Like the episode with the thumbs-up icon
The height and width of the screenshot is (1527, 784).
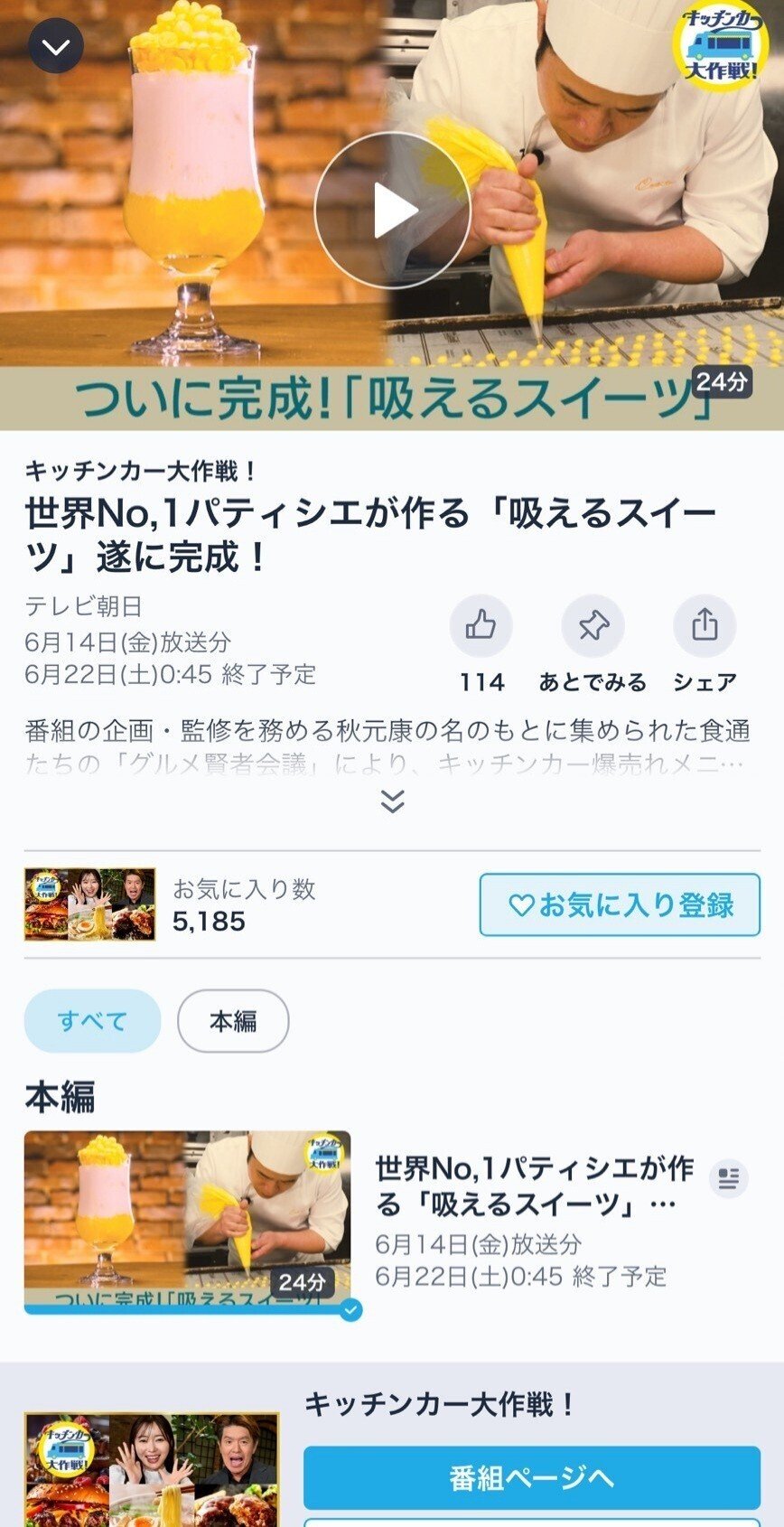[481, 625]
